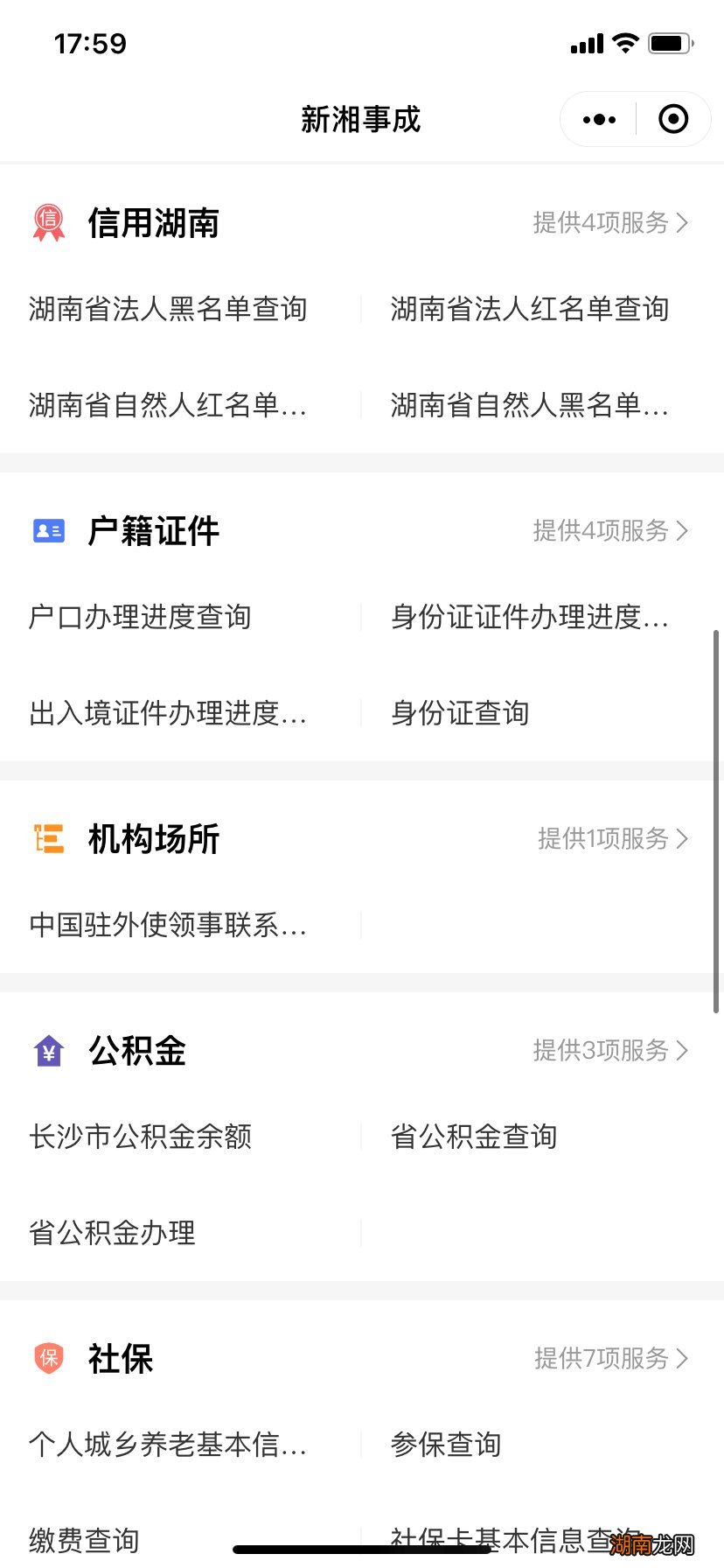
Task: Tap 出入境证件办理进度 entry
Action: point(166,713)
